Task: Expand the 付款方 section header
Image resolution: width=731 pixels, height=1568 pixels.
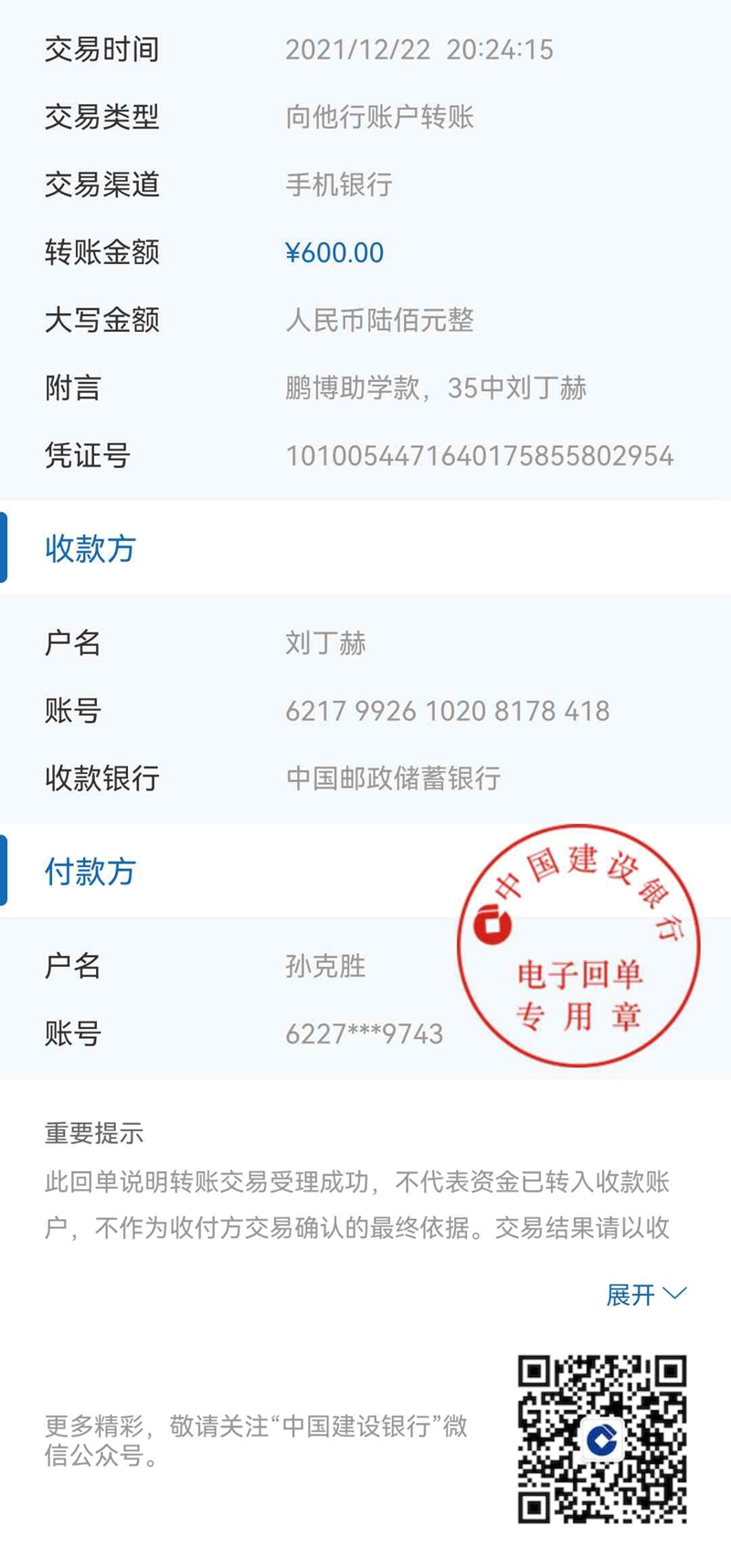Action: (89, 873)
